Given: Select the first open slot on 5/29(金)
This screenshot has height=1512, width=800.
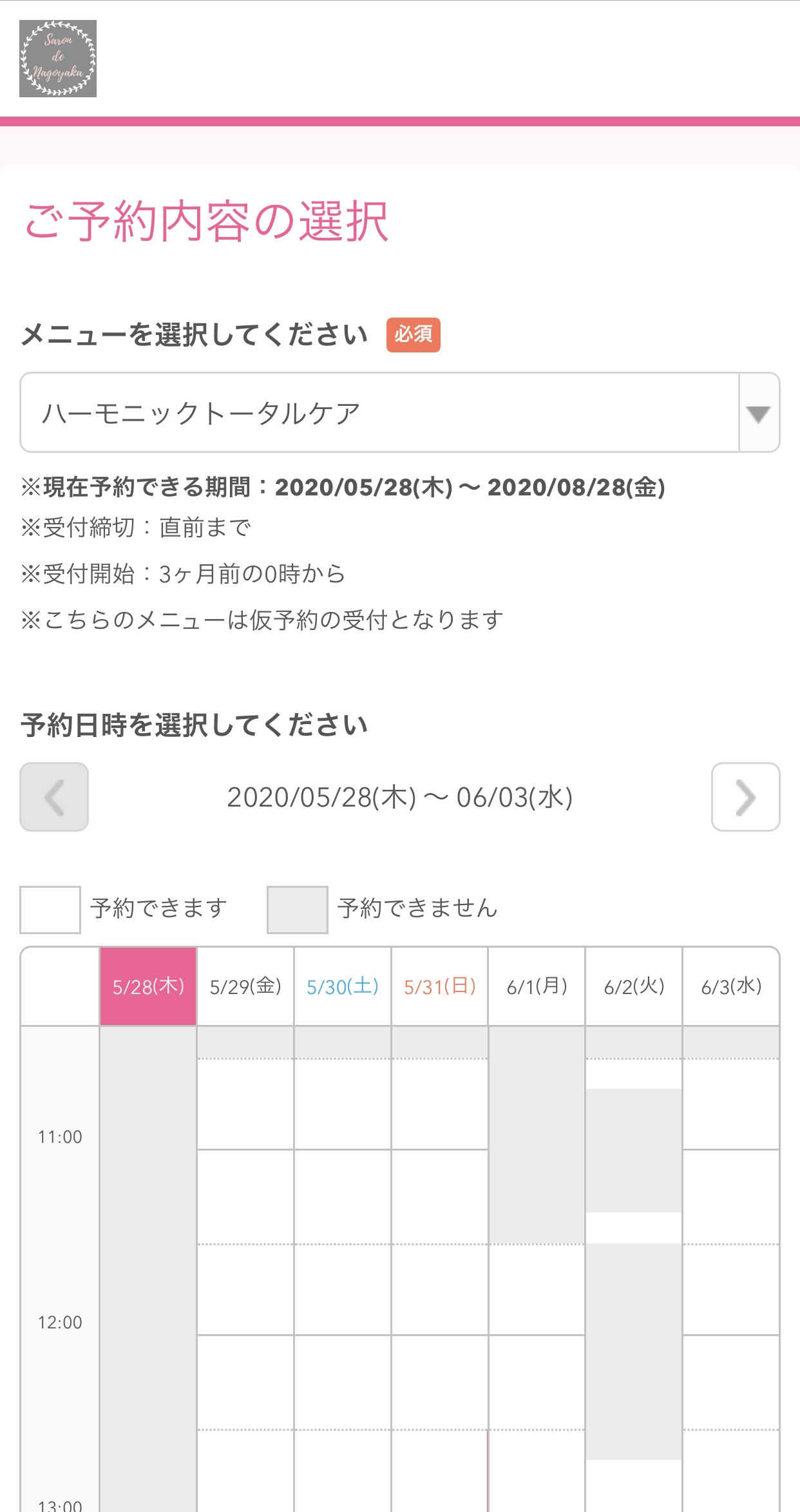Looking at the screenshot, I should click(x=245, y=1104).
